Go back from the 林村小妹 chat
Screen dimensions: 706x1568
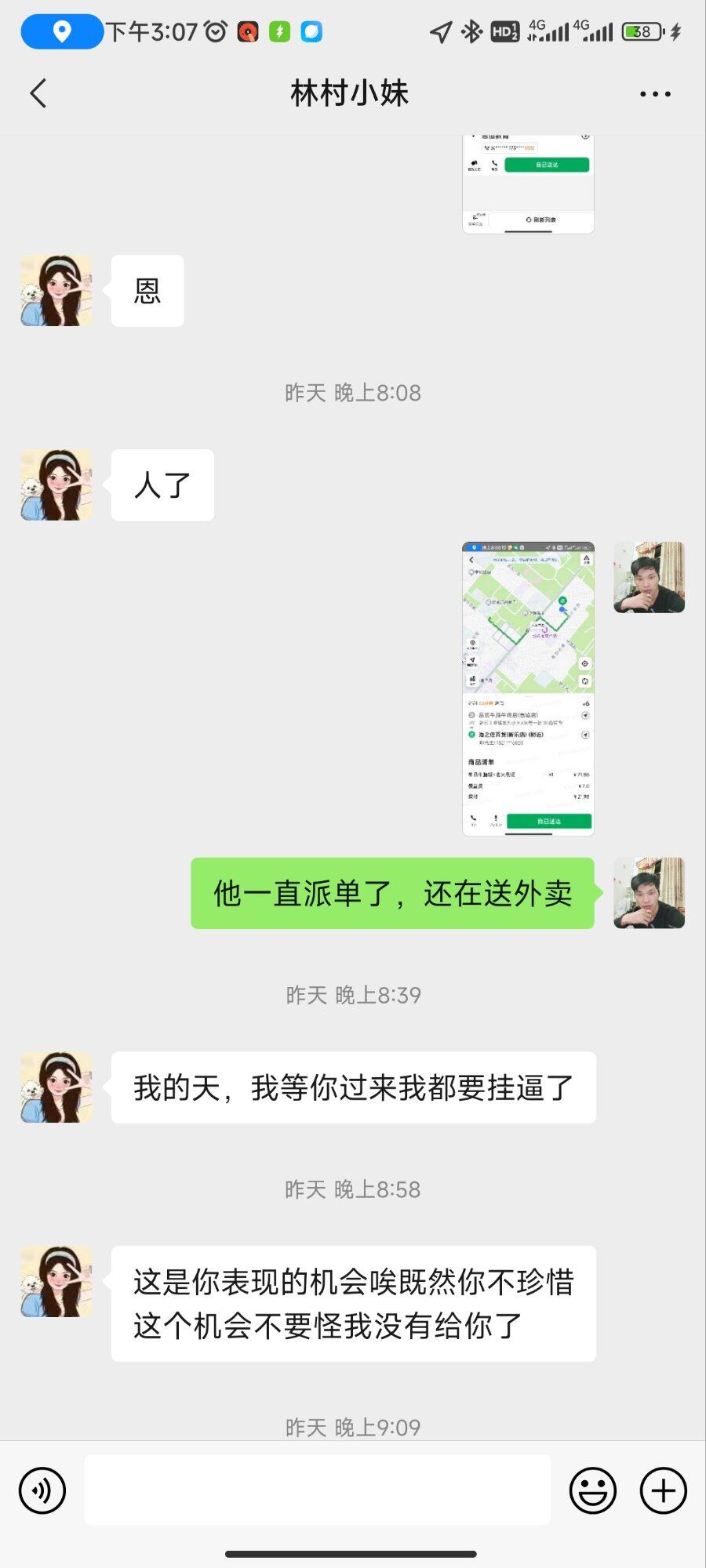coord(38,93)
